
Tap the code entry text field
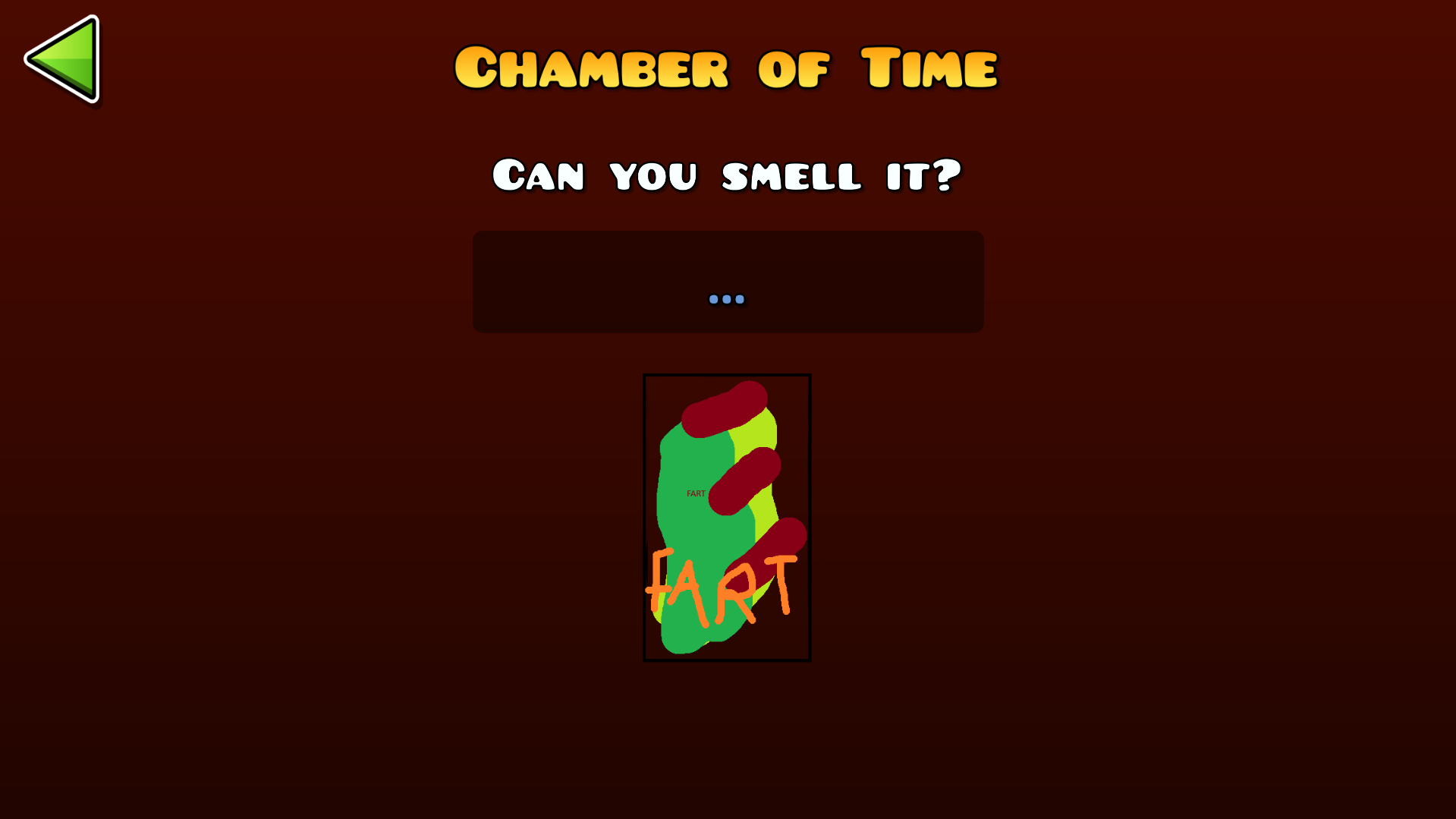[728, 282]
